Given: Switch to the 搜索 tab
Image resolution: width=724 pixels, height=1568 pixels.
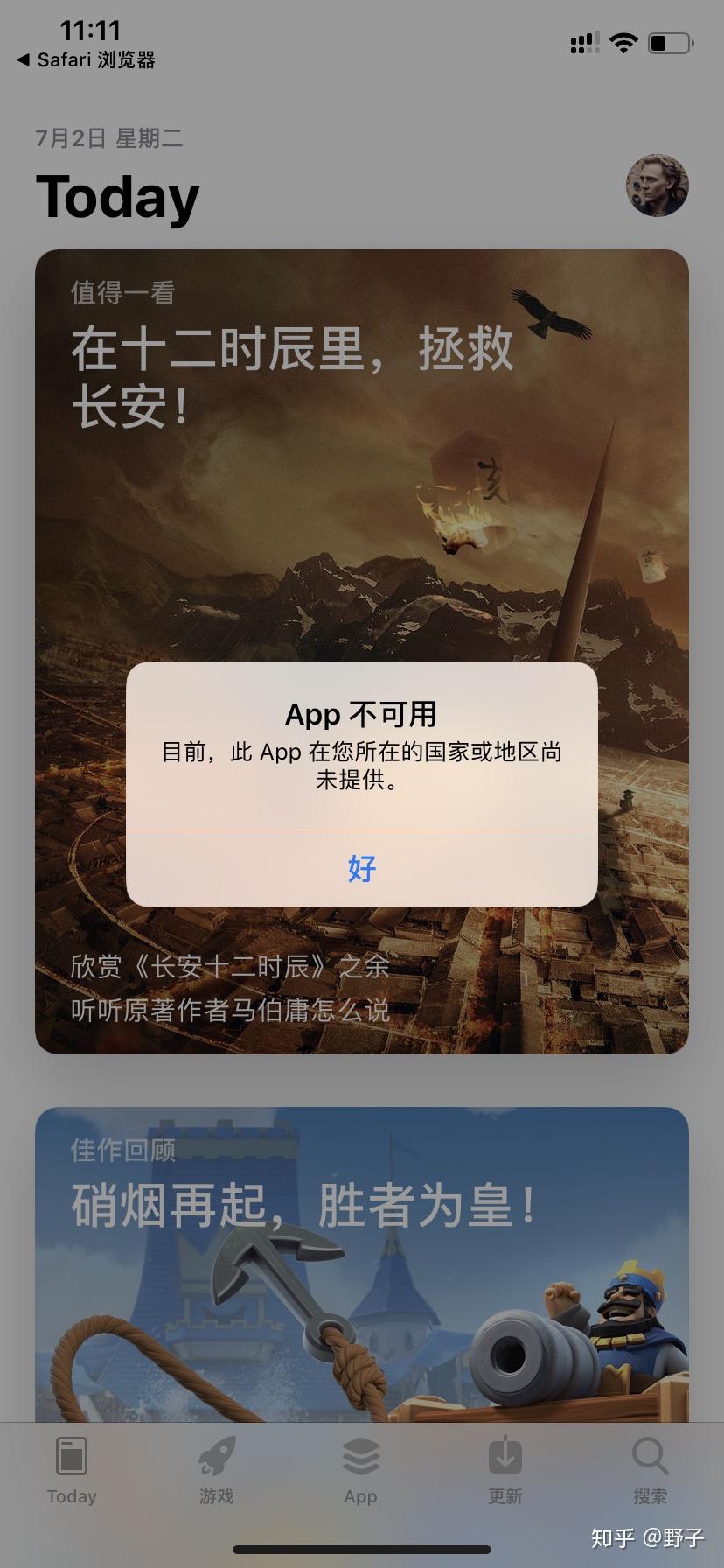Looking at the screenshot, I should [x=650, y=1470].
